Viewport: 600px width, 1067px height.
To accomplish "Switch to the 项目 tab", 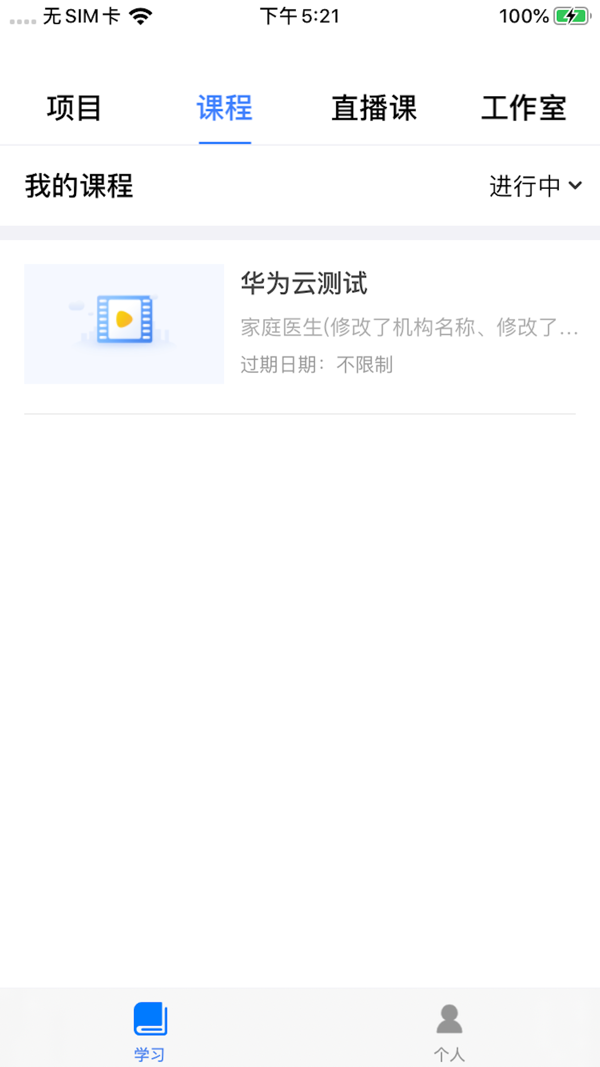I will (x=75, y=108).
